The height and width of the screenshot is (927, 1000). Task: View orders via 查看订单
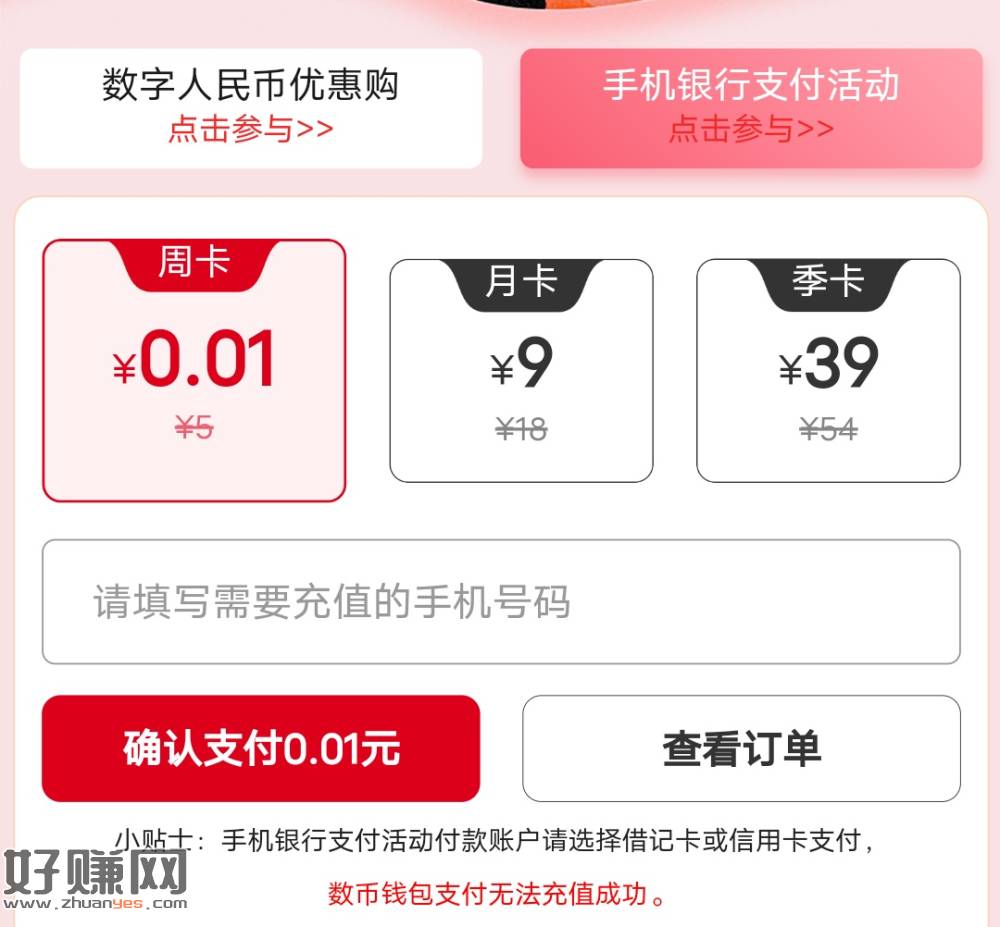(741, 748)
